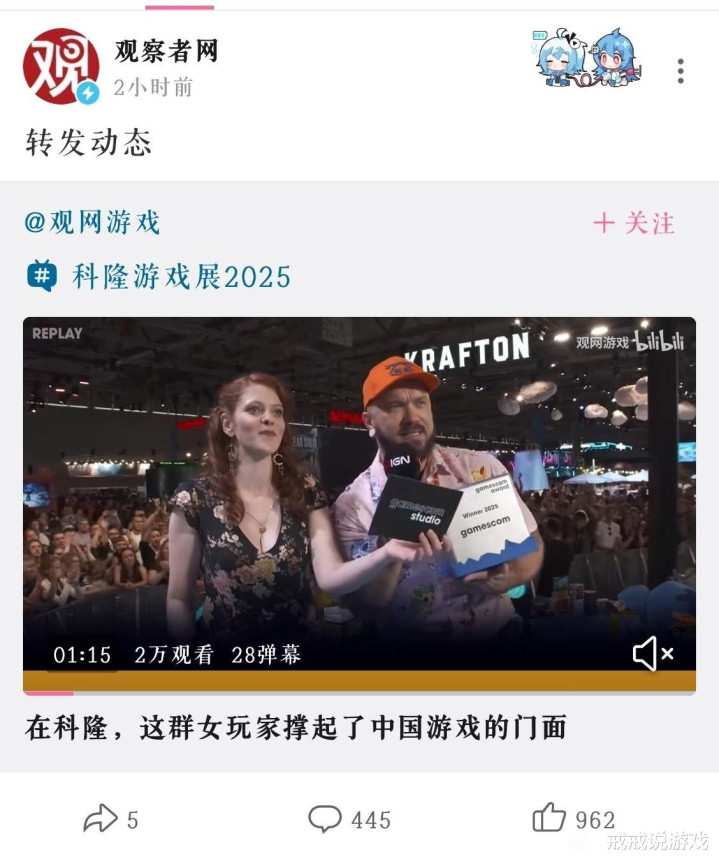Screen dimensions: 719x864
Task: Open the video titled 在科隆，这群女玩家撑起了中国游戏的门面
Action: [296, 728]
